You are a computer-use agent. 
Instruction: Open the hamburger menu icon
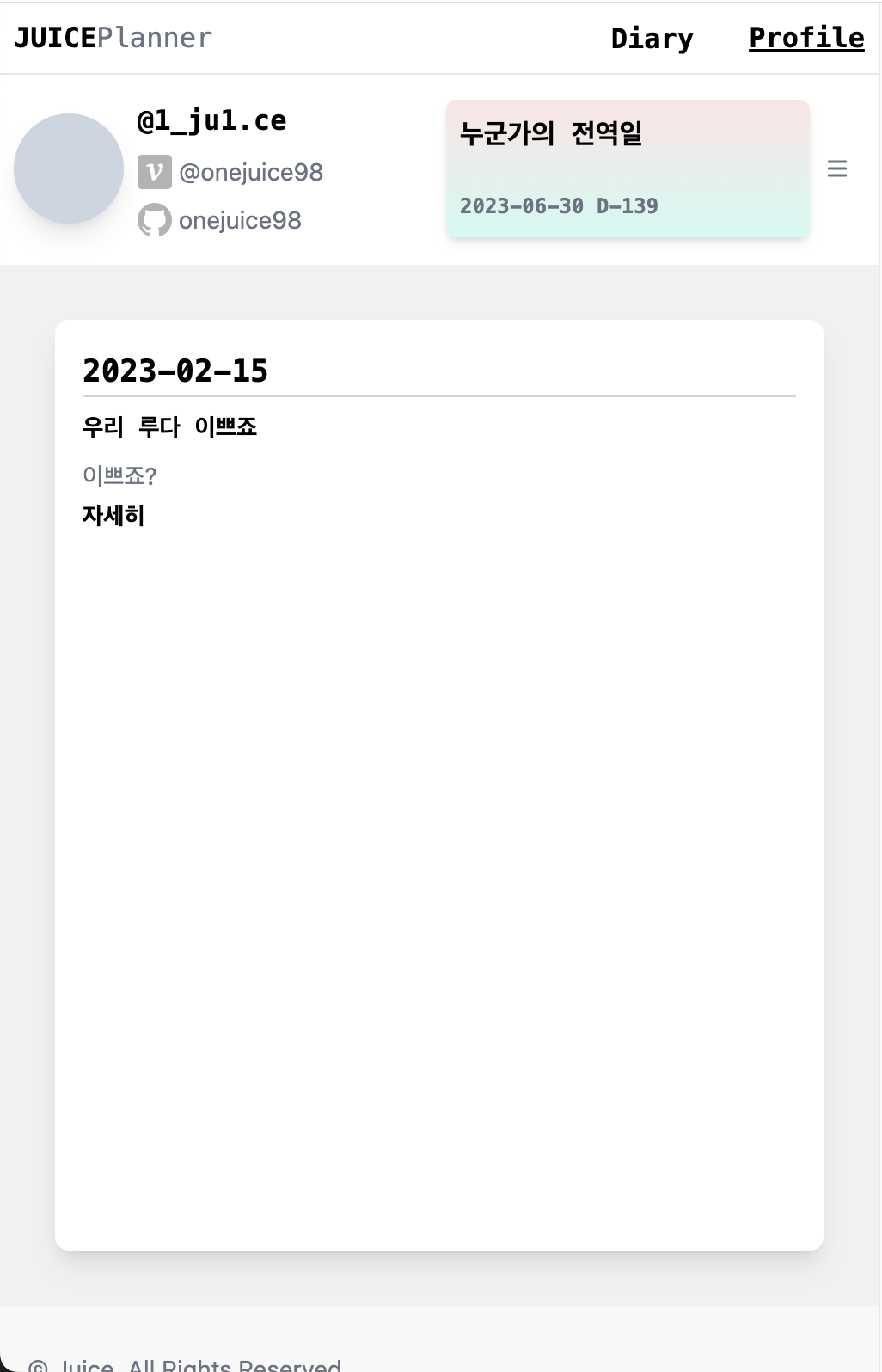click(836, 168)
